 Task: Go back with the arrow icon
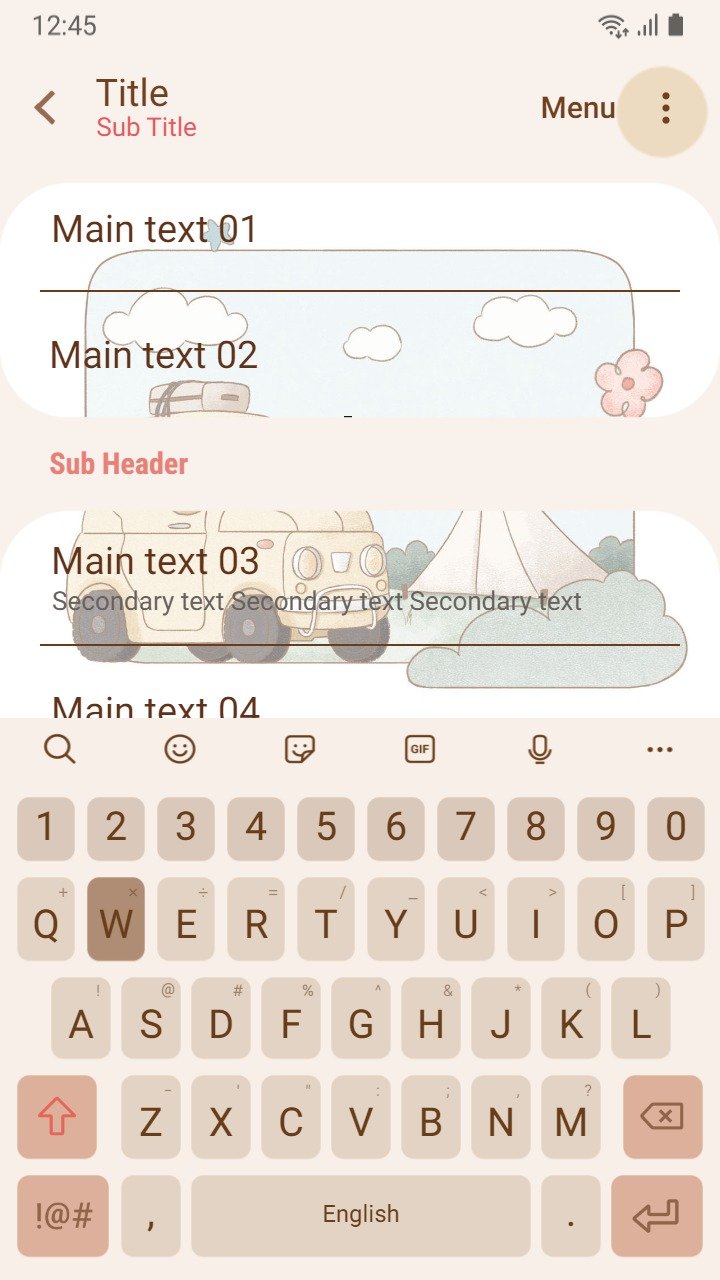tap(45, 108)
